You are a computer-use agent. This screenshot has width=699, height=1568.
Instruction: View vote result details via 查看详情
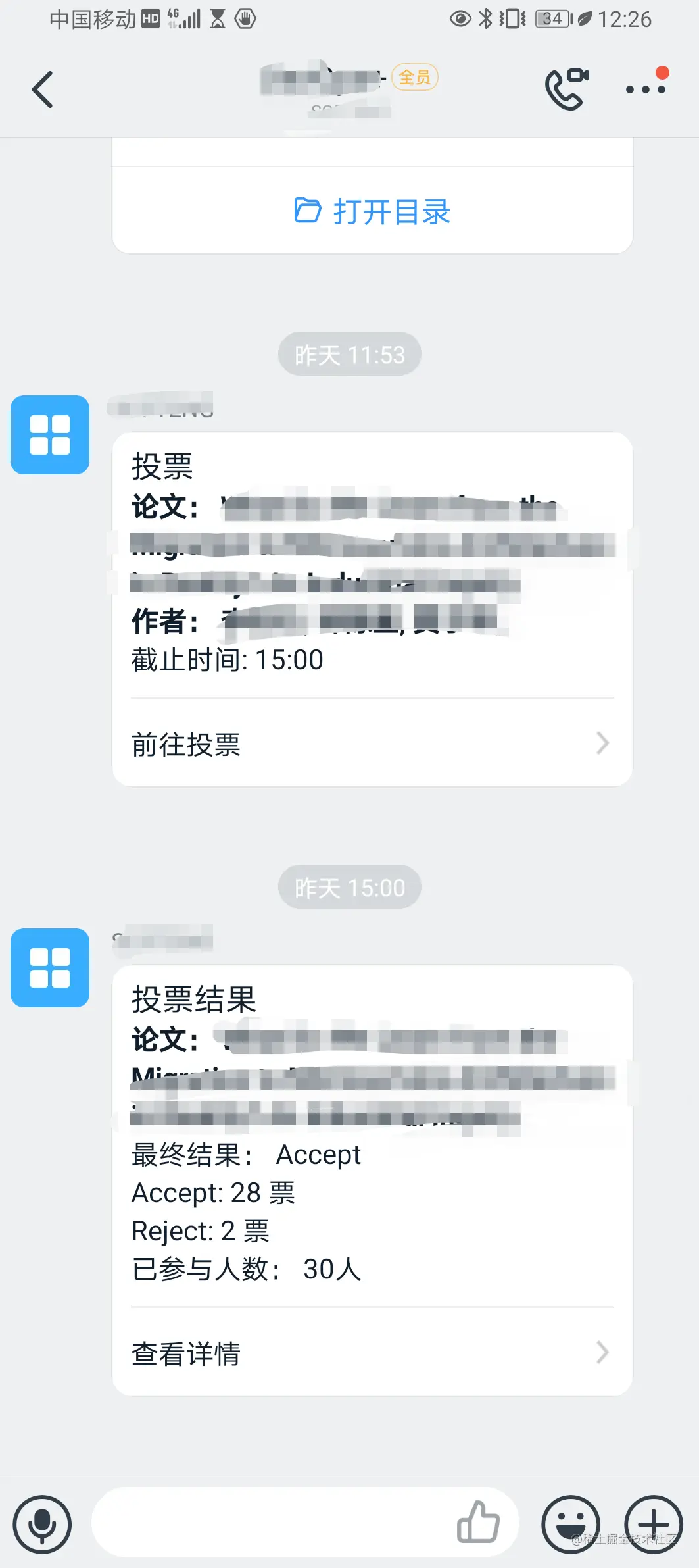[372, 1353]
